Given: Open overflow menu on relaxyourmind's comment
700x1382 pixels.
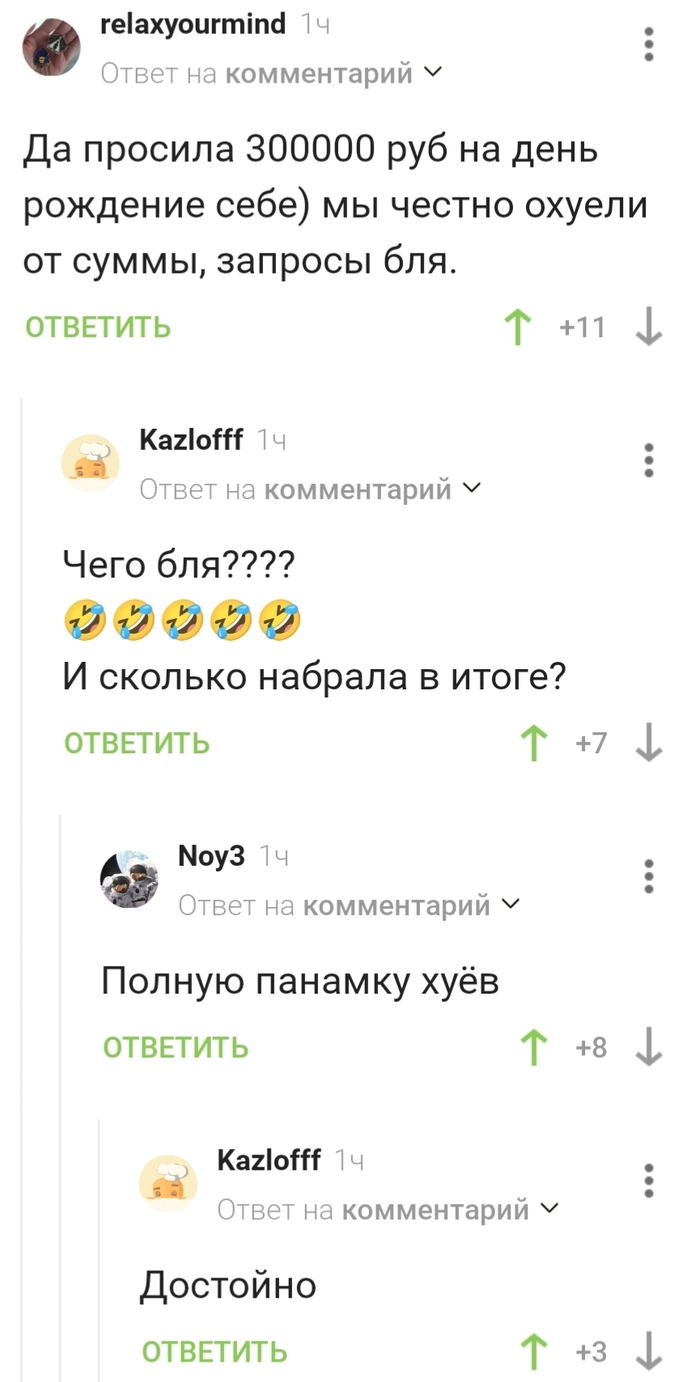Looking at the screenshot, I should coord(649,45).
